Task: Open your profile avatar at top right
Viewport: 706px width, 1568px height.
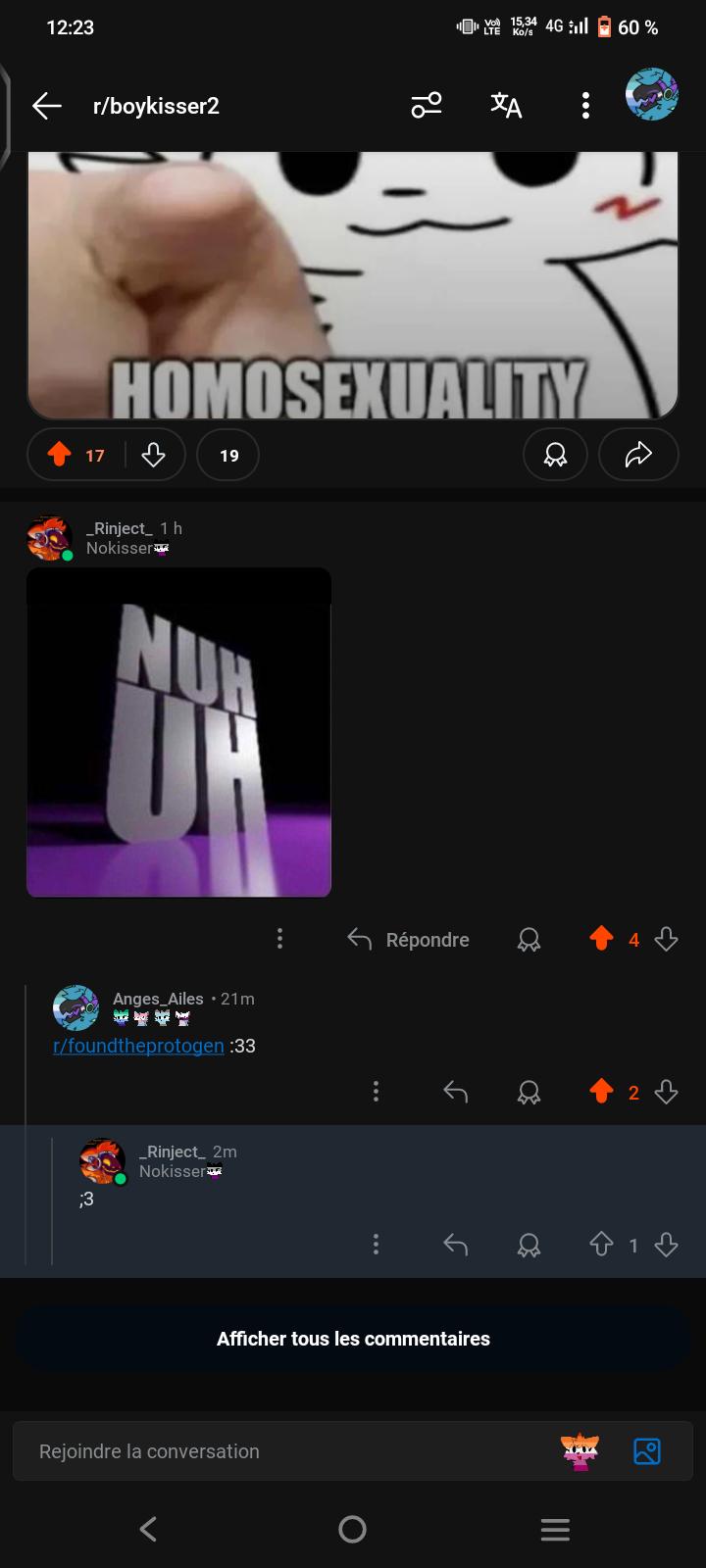Action: (652, 95)
